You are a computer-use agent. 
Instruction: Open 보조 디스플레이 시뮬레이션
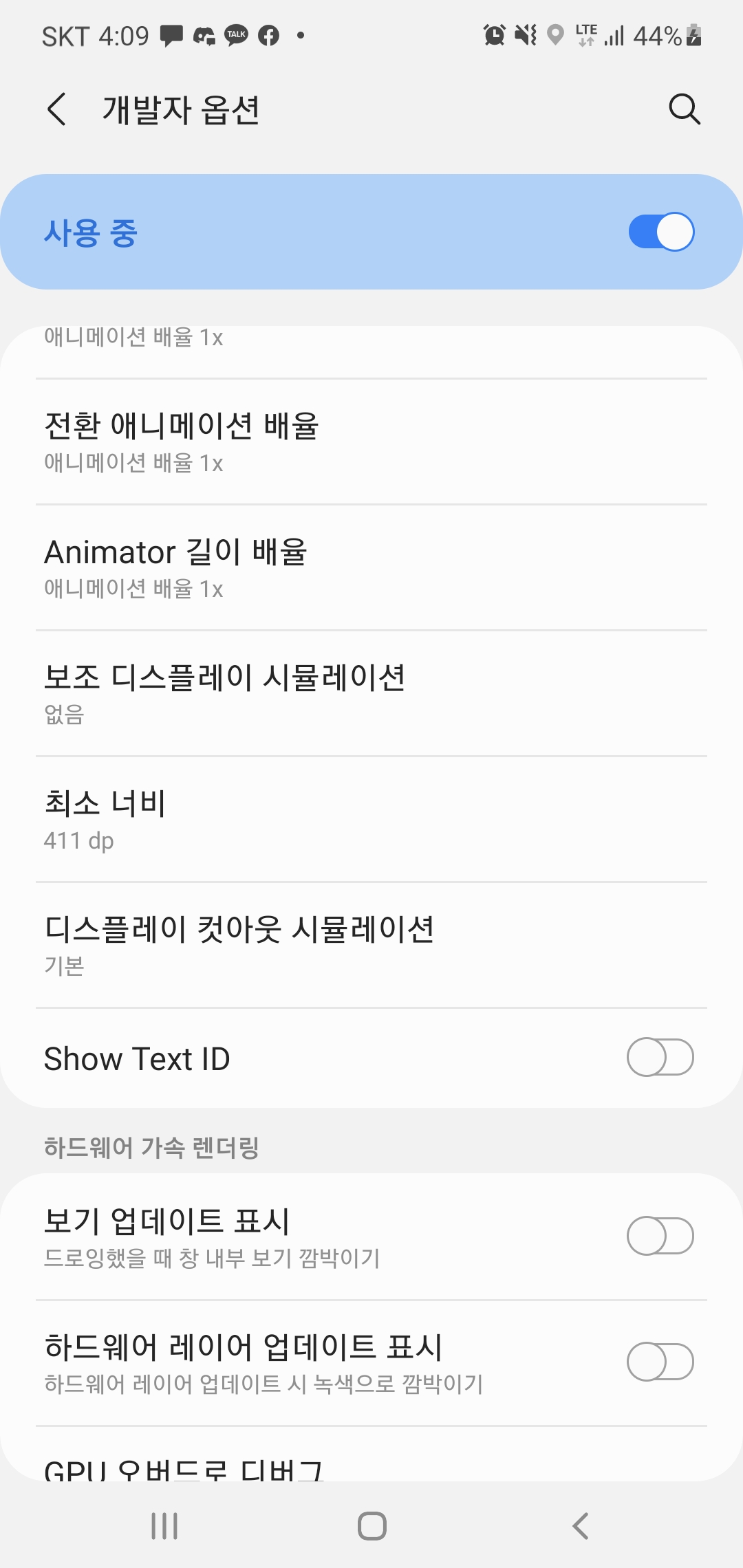pos(371,693)
